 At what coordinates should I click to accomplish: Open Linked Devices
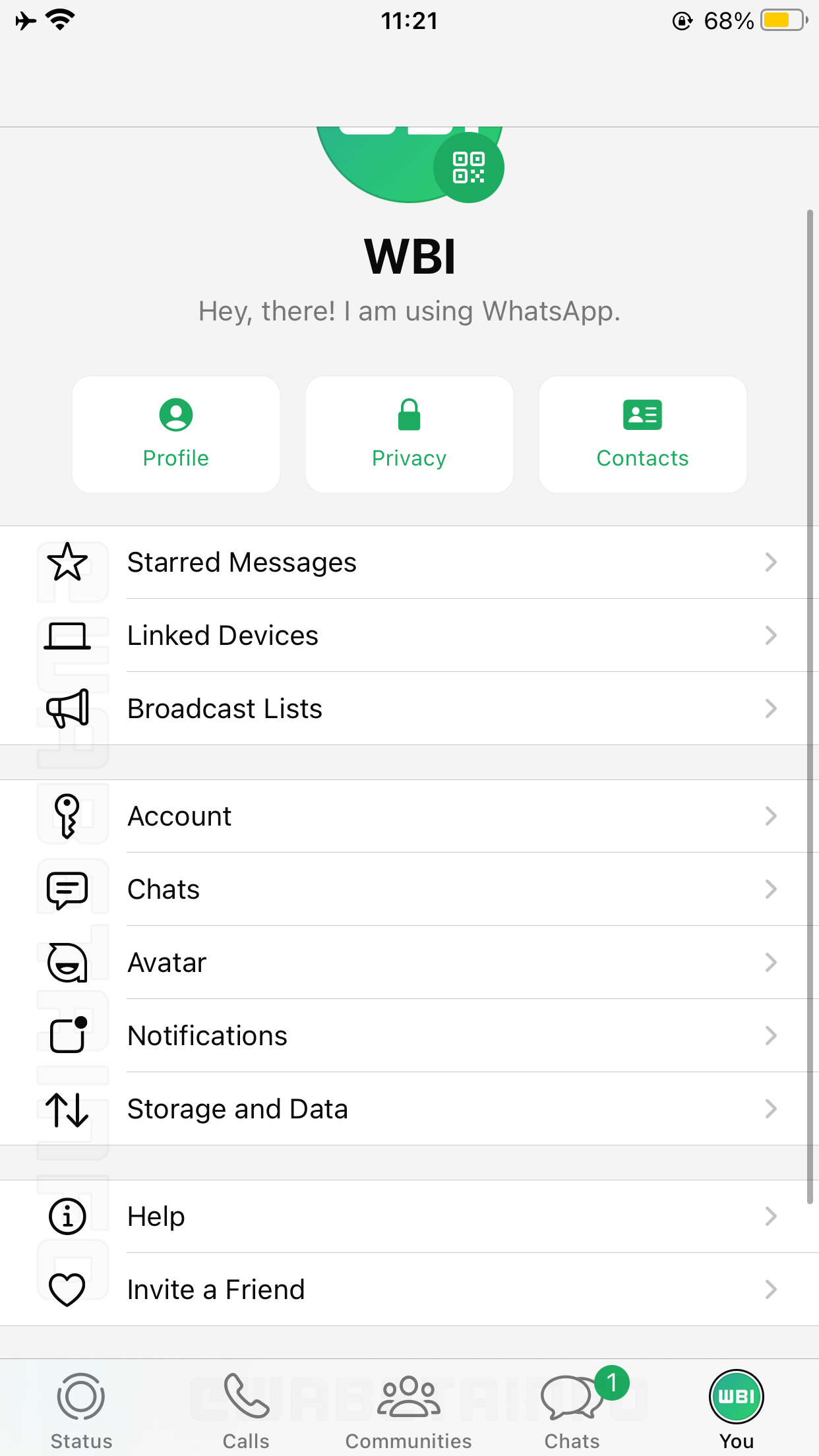pyautogui.click(x=409, y=636)
